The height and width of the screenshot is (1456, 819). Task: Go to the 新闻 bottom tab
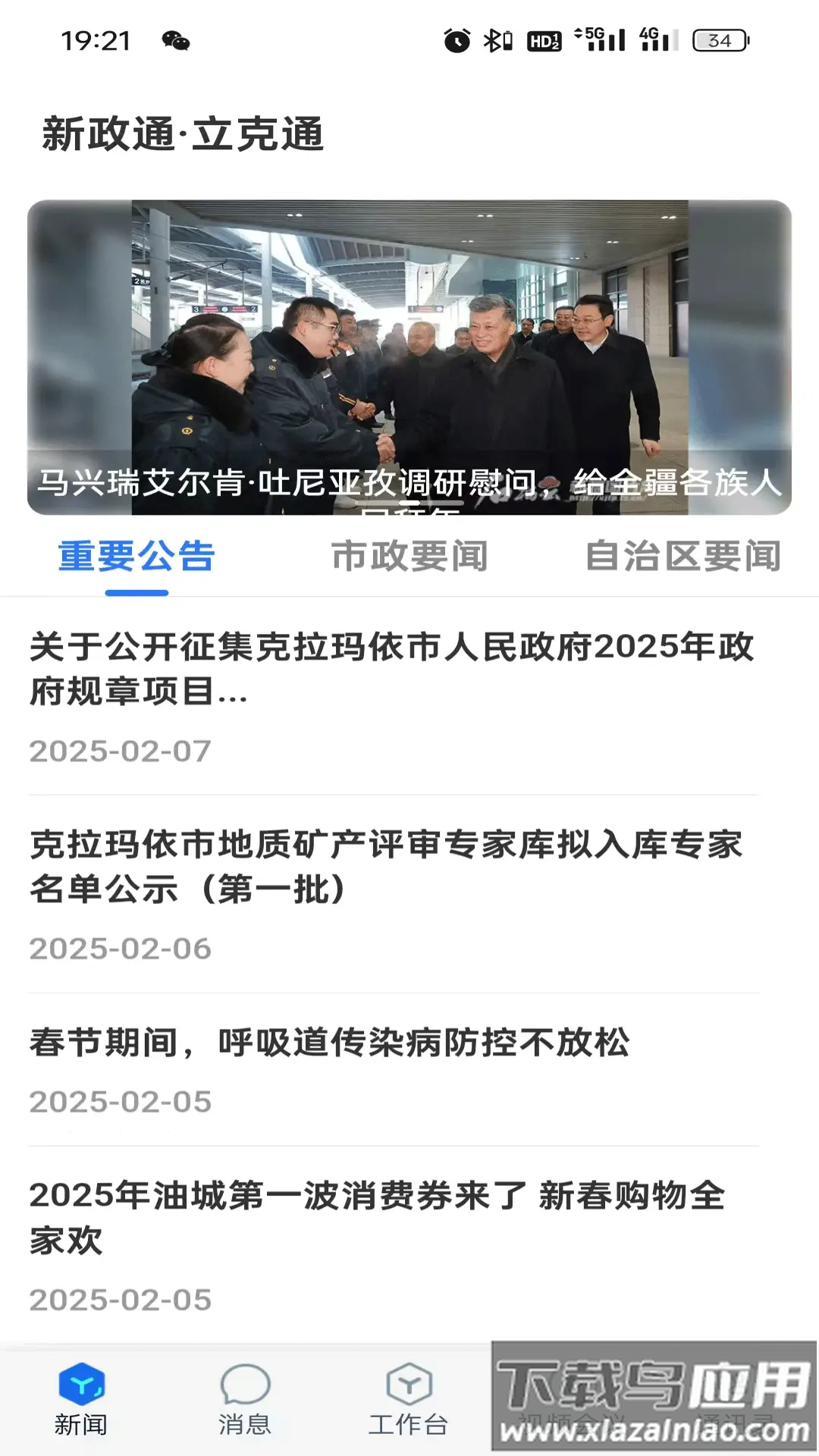[x=81, y=1399]
